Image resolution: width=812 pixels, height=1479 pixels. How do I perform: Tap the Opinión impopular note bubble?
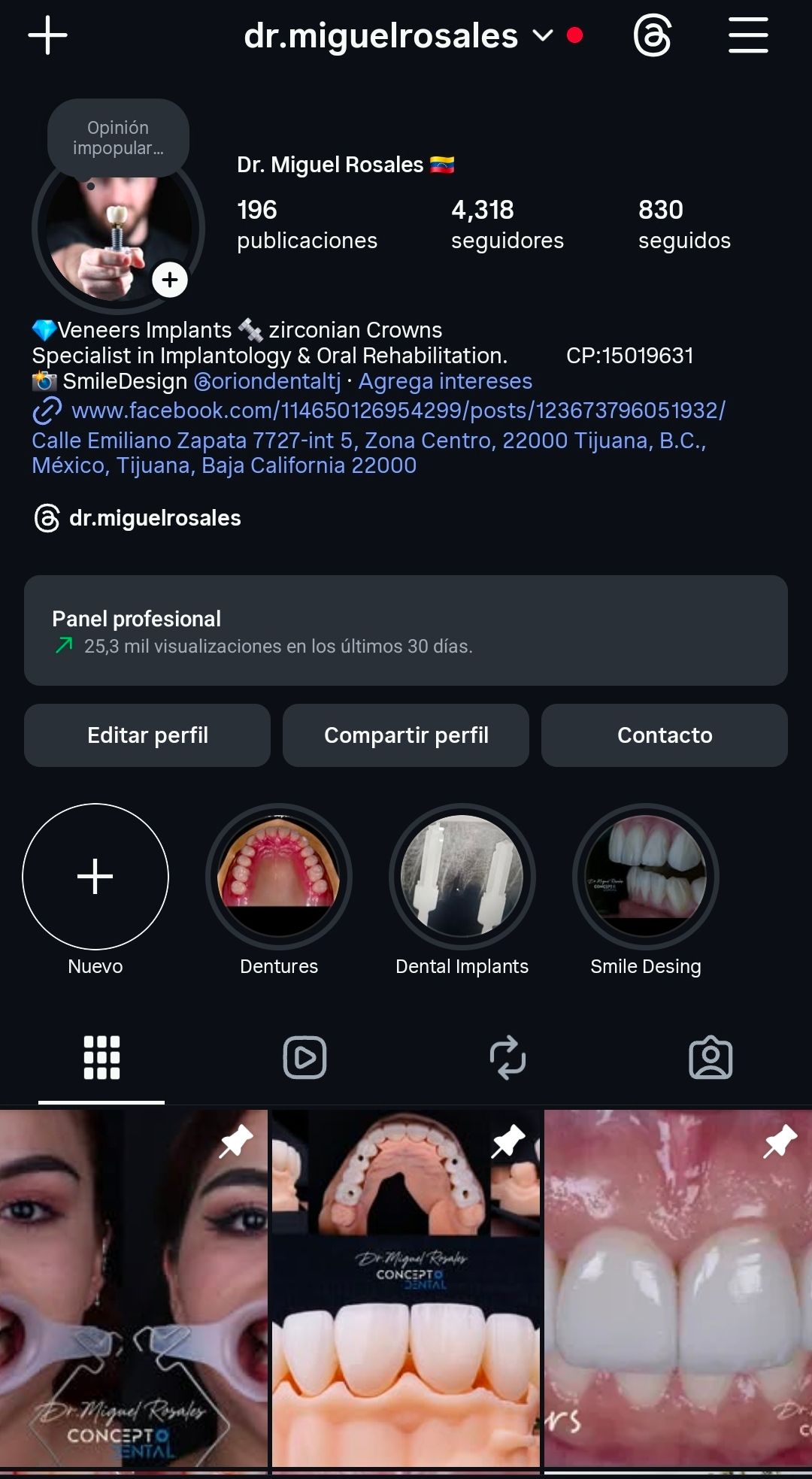pos(118,138)
